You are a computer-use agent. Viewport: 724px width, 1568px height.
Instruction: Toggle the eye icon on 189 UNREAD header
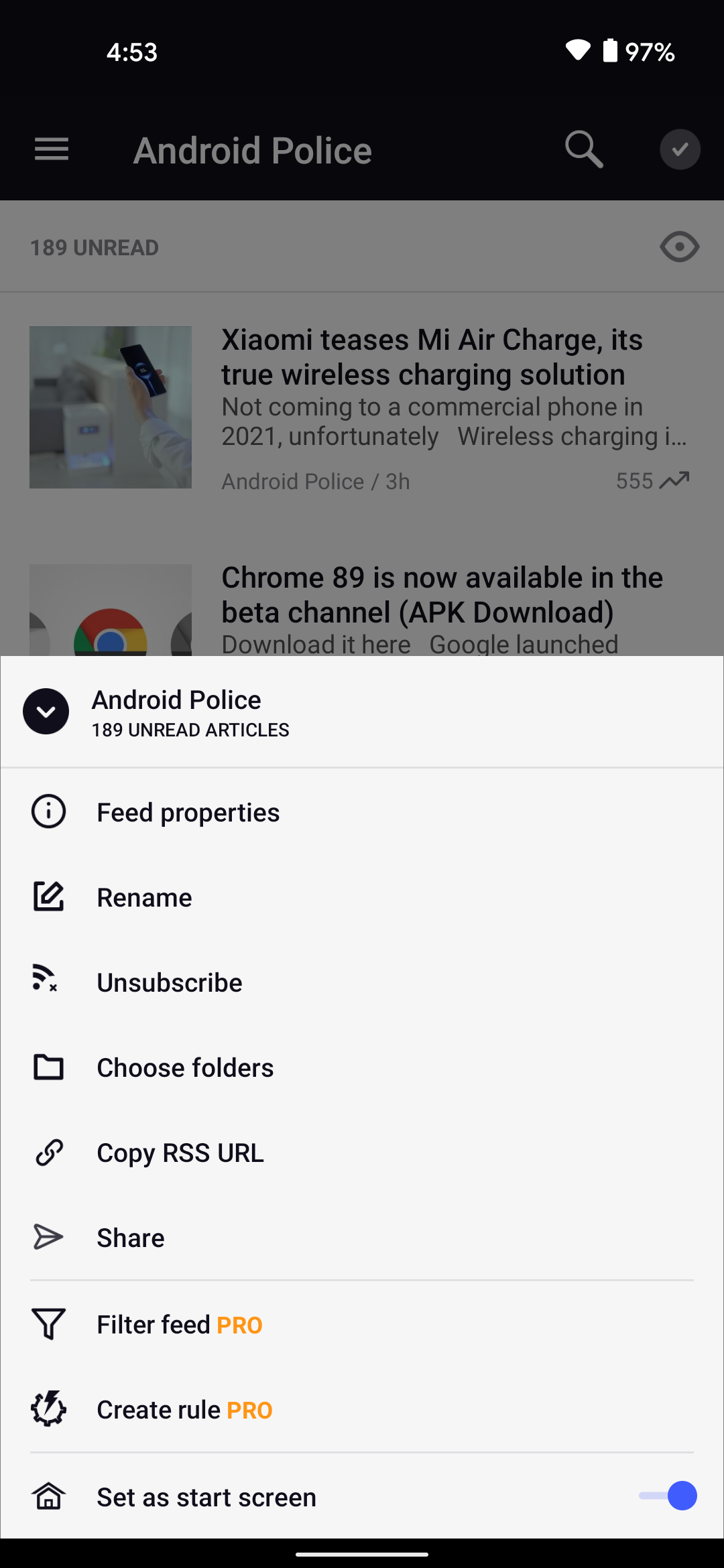680,247
